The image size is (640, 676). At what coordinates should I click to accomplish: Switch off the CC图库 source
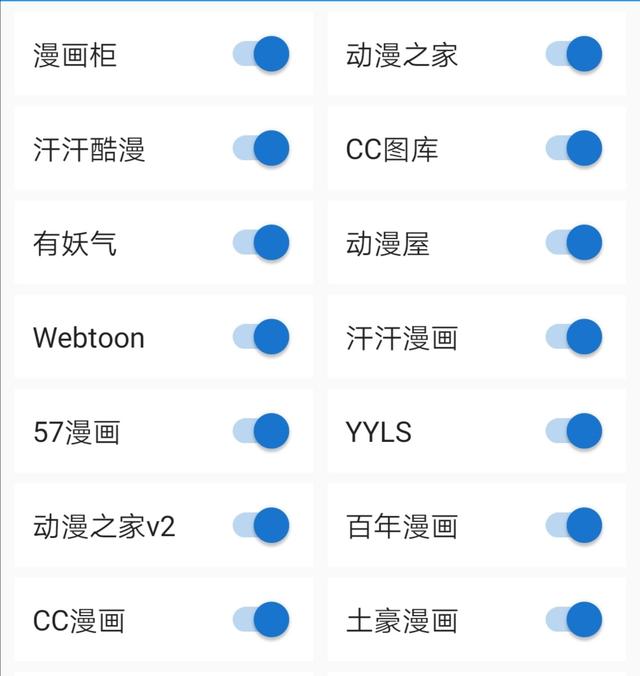coord(575,149)
